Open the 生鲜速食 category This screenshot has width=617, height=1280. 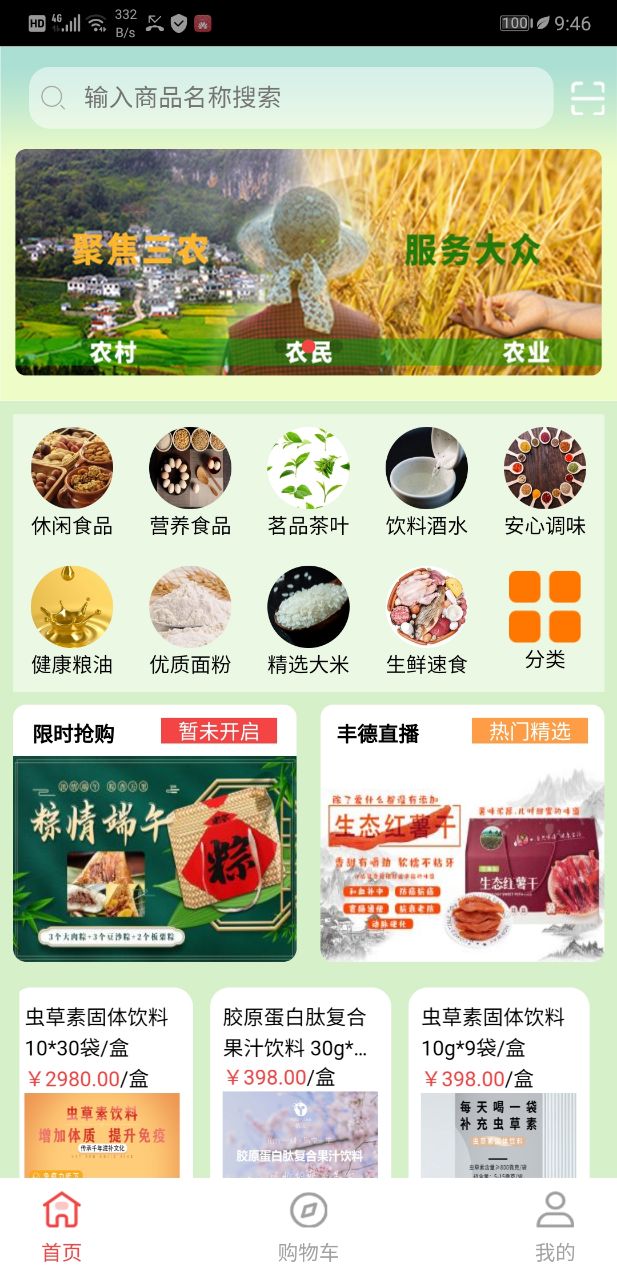(x=426, y=620)
